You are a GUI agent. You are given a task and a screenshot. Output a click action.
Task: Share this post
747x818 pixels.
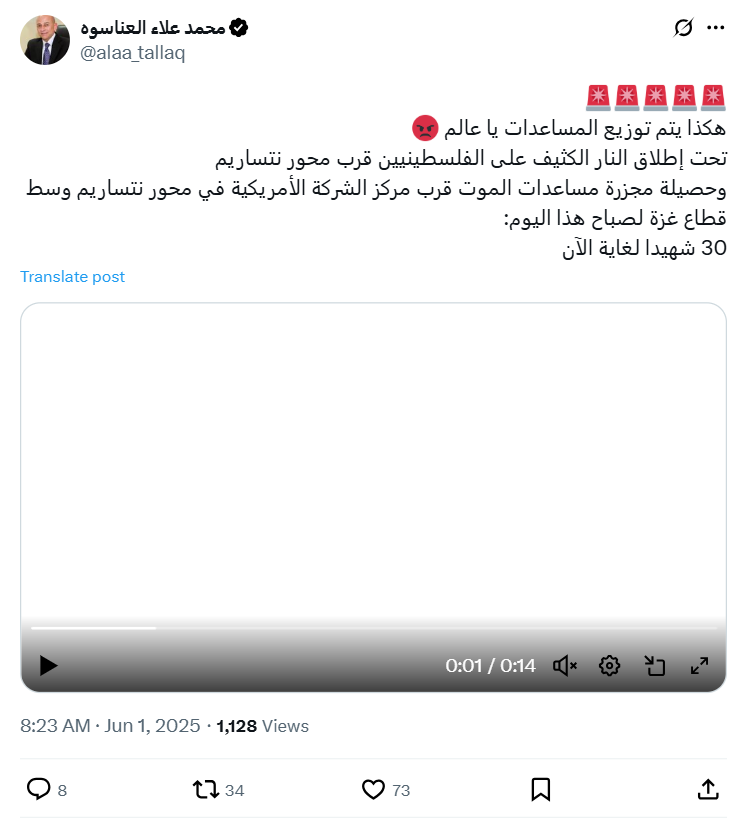(708, 789)
